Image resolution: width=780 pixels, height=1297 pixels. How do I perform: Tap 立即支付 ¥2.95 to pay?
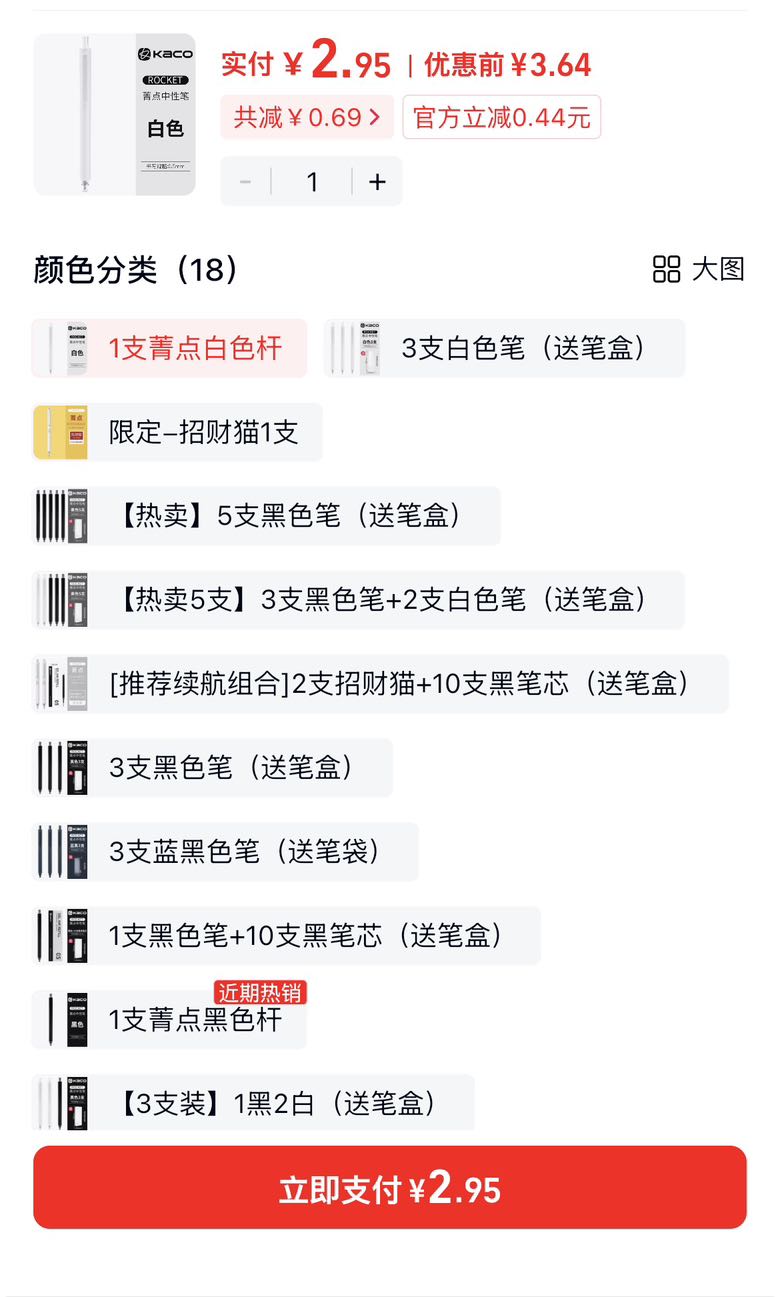[390, 1188]
